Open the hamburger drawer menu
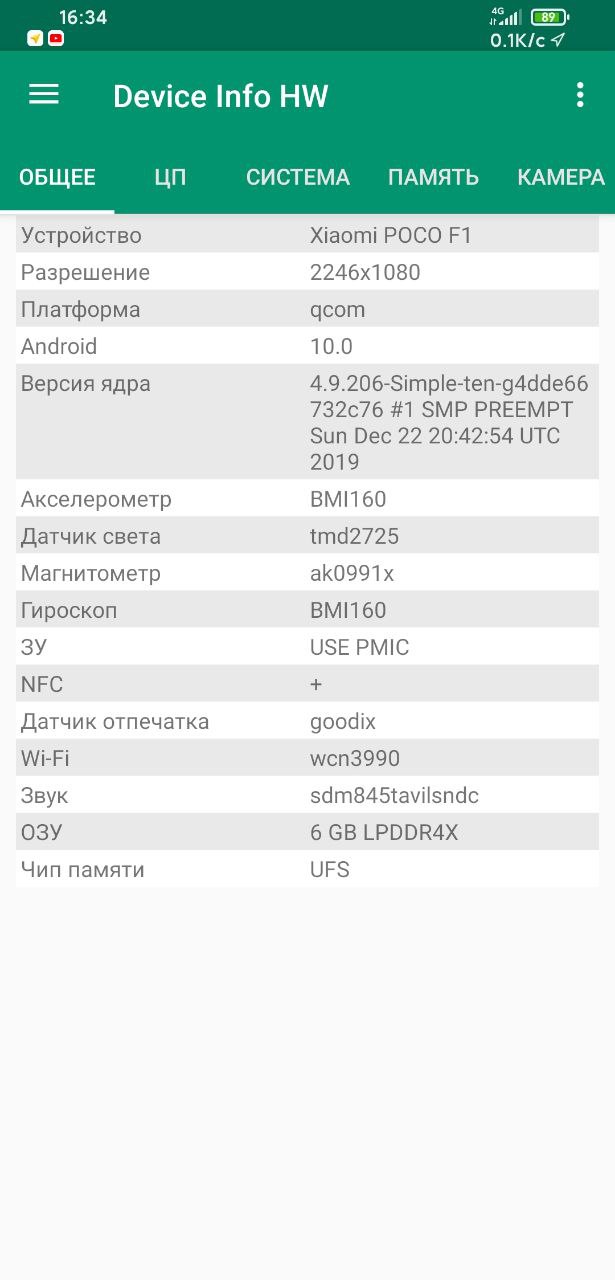The height and width of the screenshot is (1280, 615). [44, 95]
